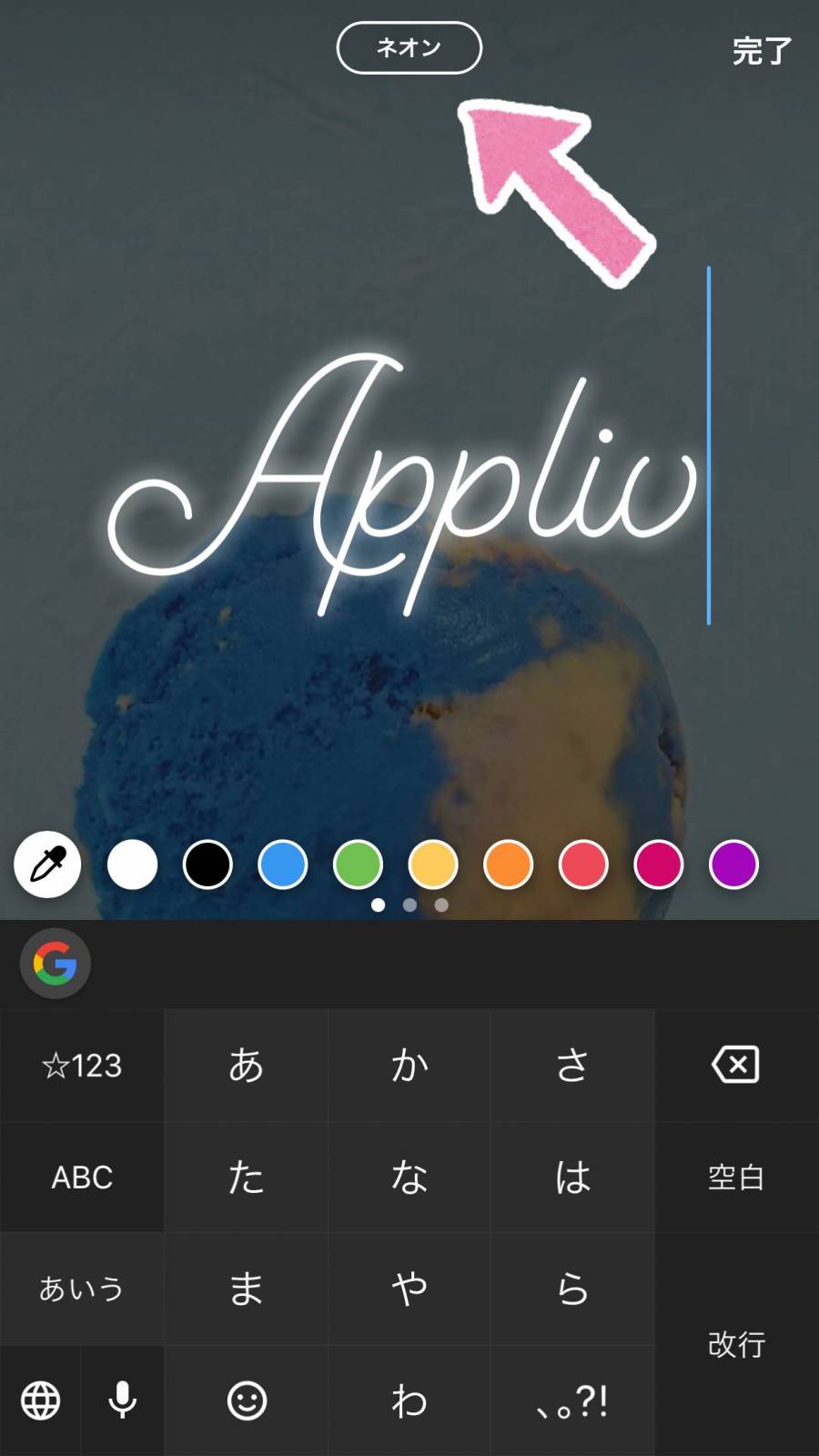The height and width of the screenshot is (1456, 819).
Task: Choose the green text color
Action: [358, 864]
